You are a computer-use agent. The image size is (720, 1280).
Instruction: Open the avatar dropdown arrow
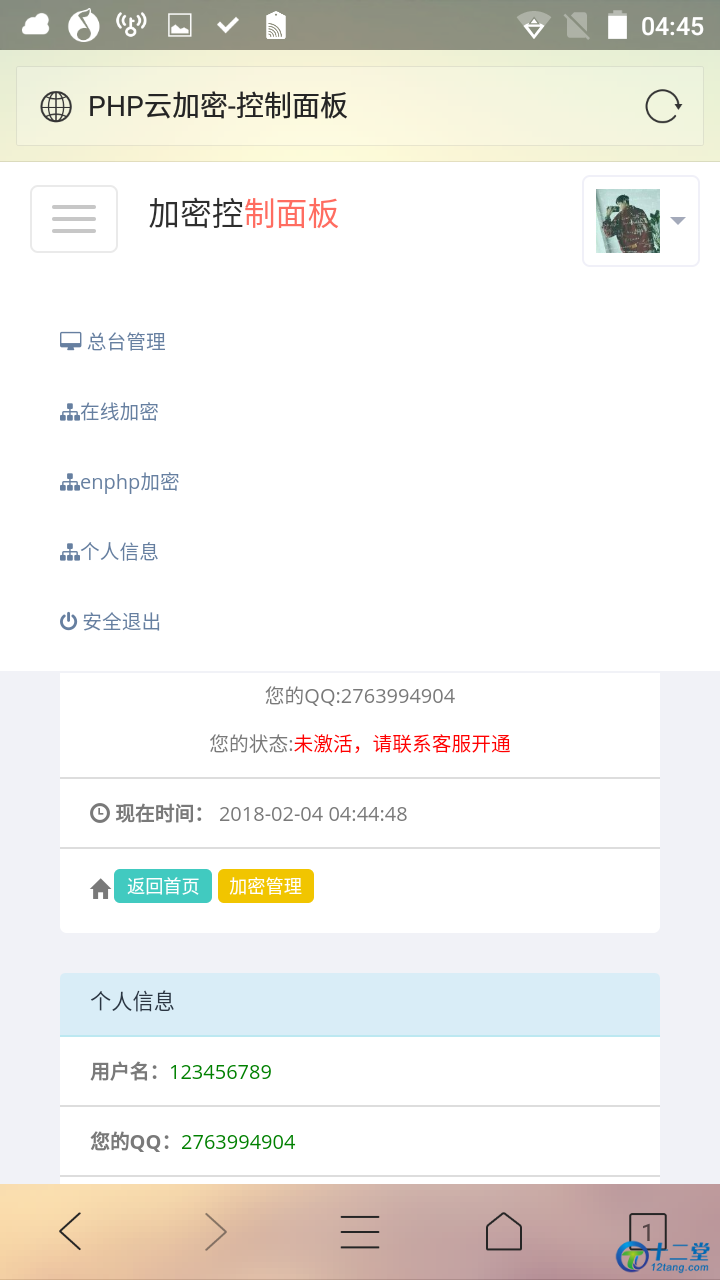coord(676,221)
